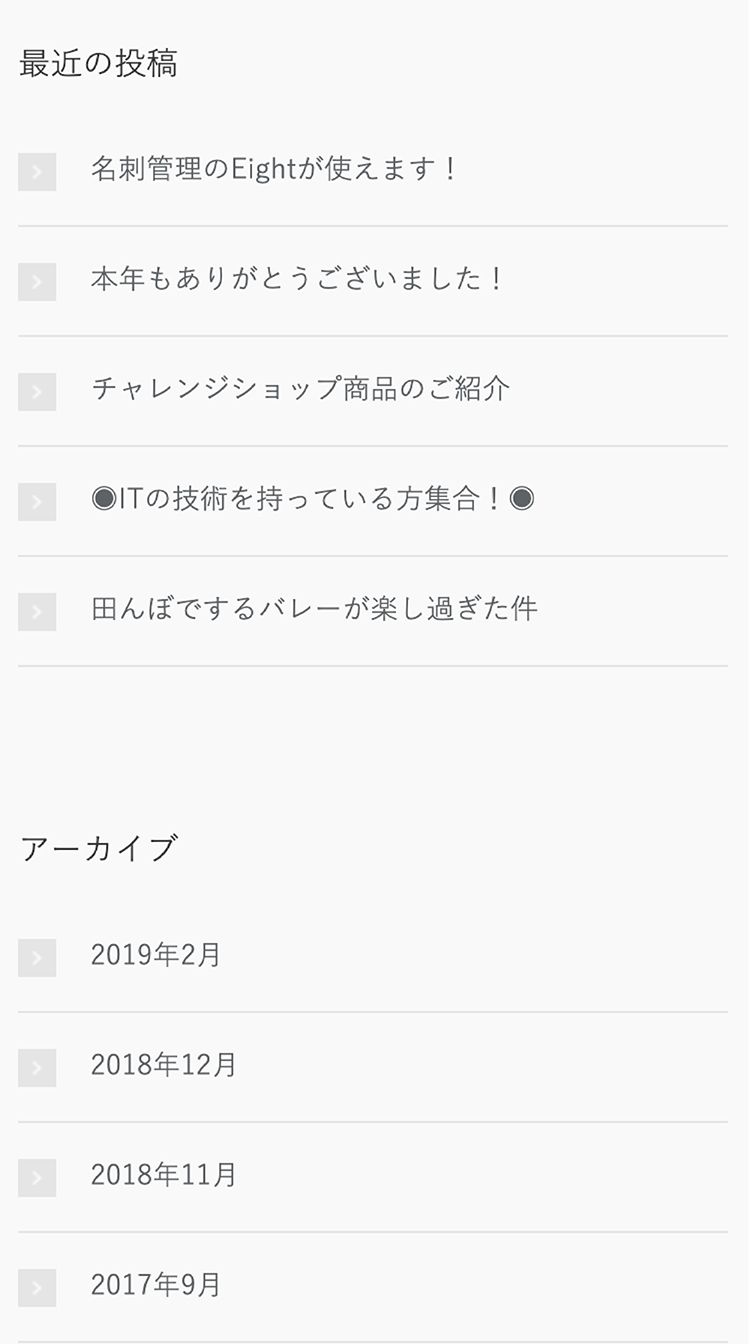Browse the 2018年12月 archive
Viewport: 750px width, 1344px height.
(164, 1066)
